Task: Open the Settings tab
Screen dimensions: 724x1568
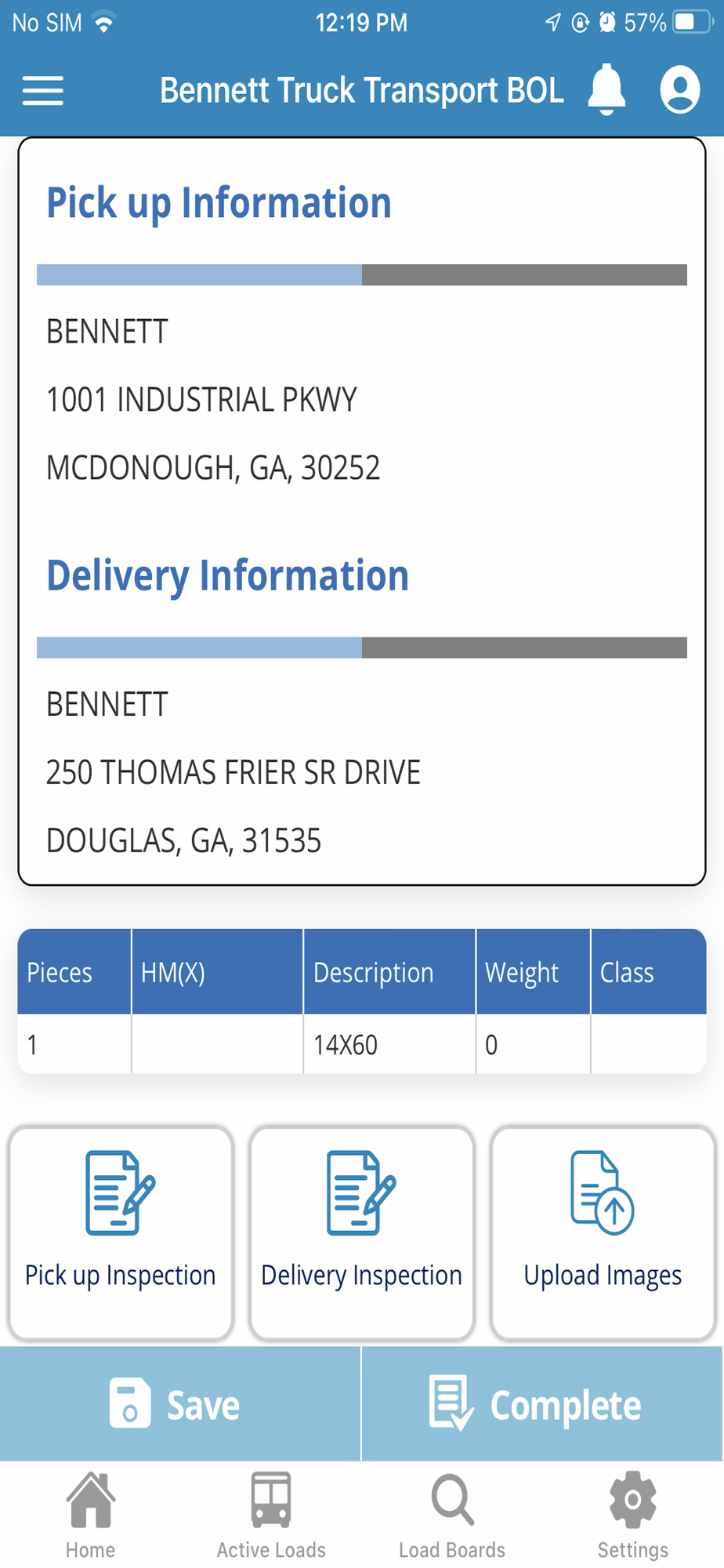Action: coord(632,1515)
